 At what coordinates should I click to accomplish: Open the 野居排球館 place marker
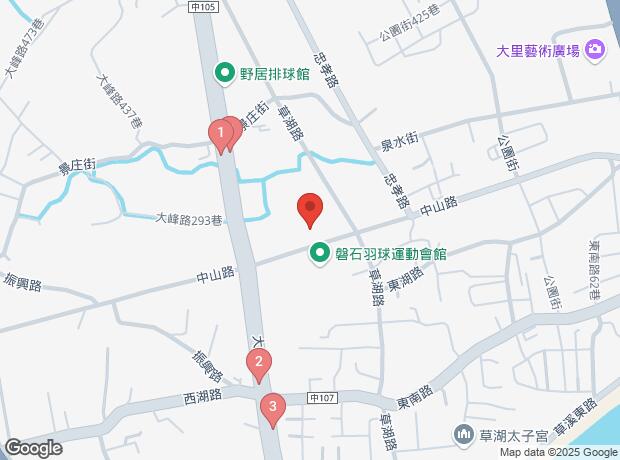tap(226, 72)
